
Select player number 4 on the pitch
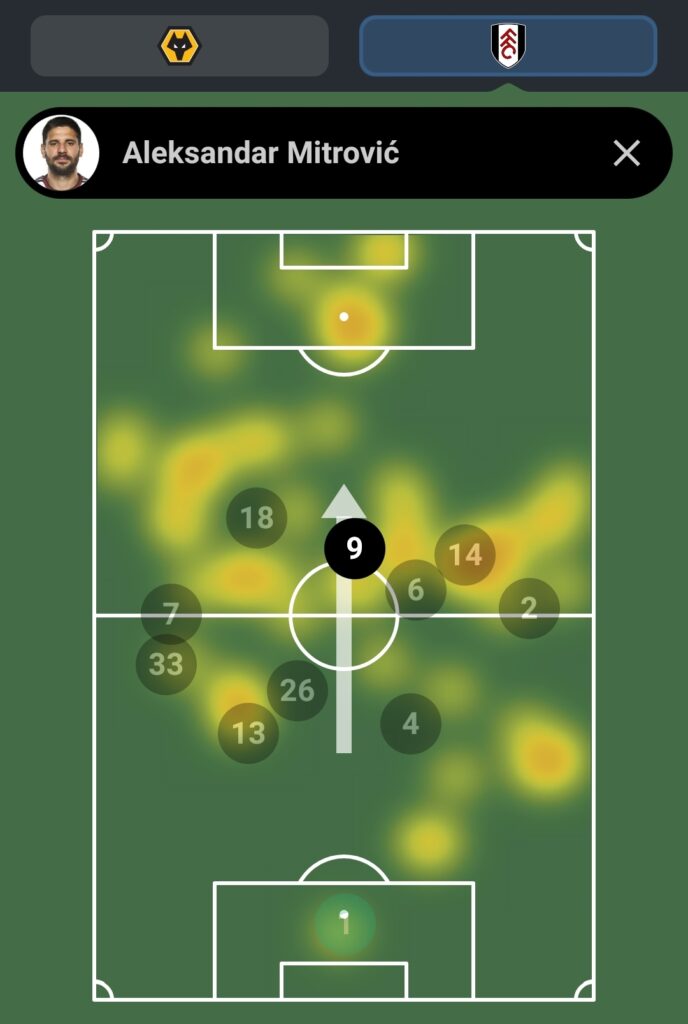[x=410, y=723]
